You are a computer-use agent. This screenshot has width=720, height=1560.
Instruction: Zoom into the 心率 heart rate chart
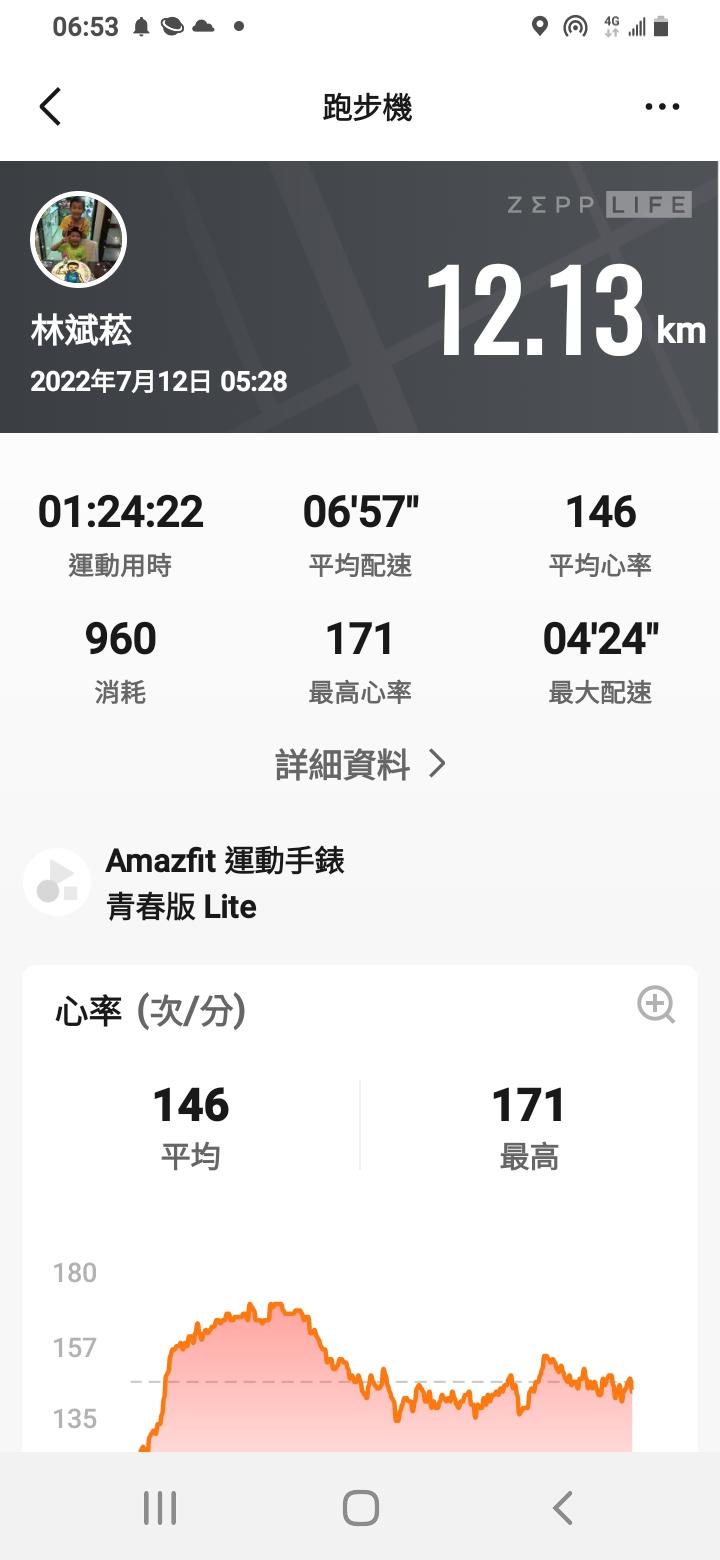656,1005
